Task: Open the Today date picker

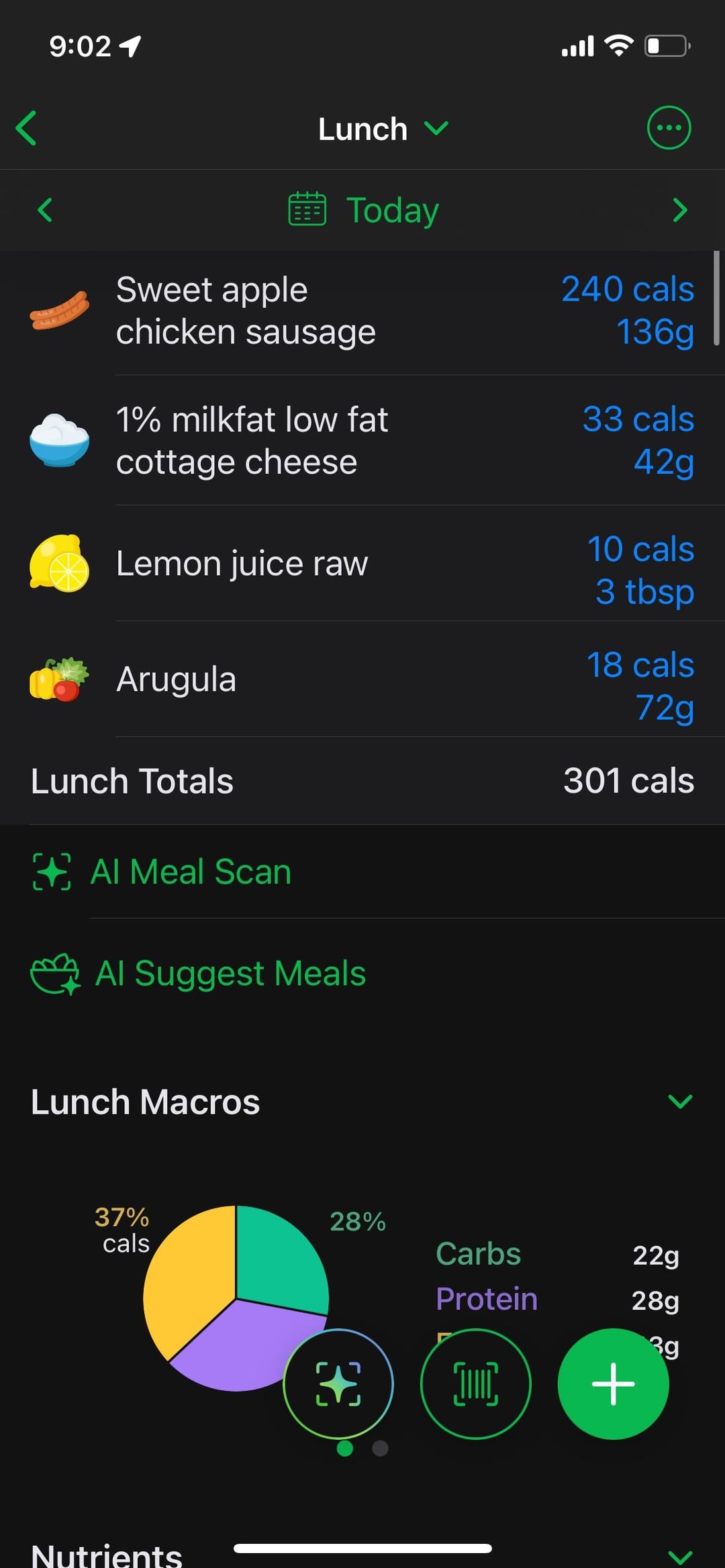Action: click(364, 210)
